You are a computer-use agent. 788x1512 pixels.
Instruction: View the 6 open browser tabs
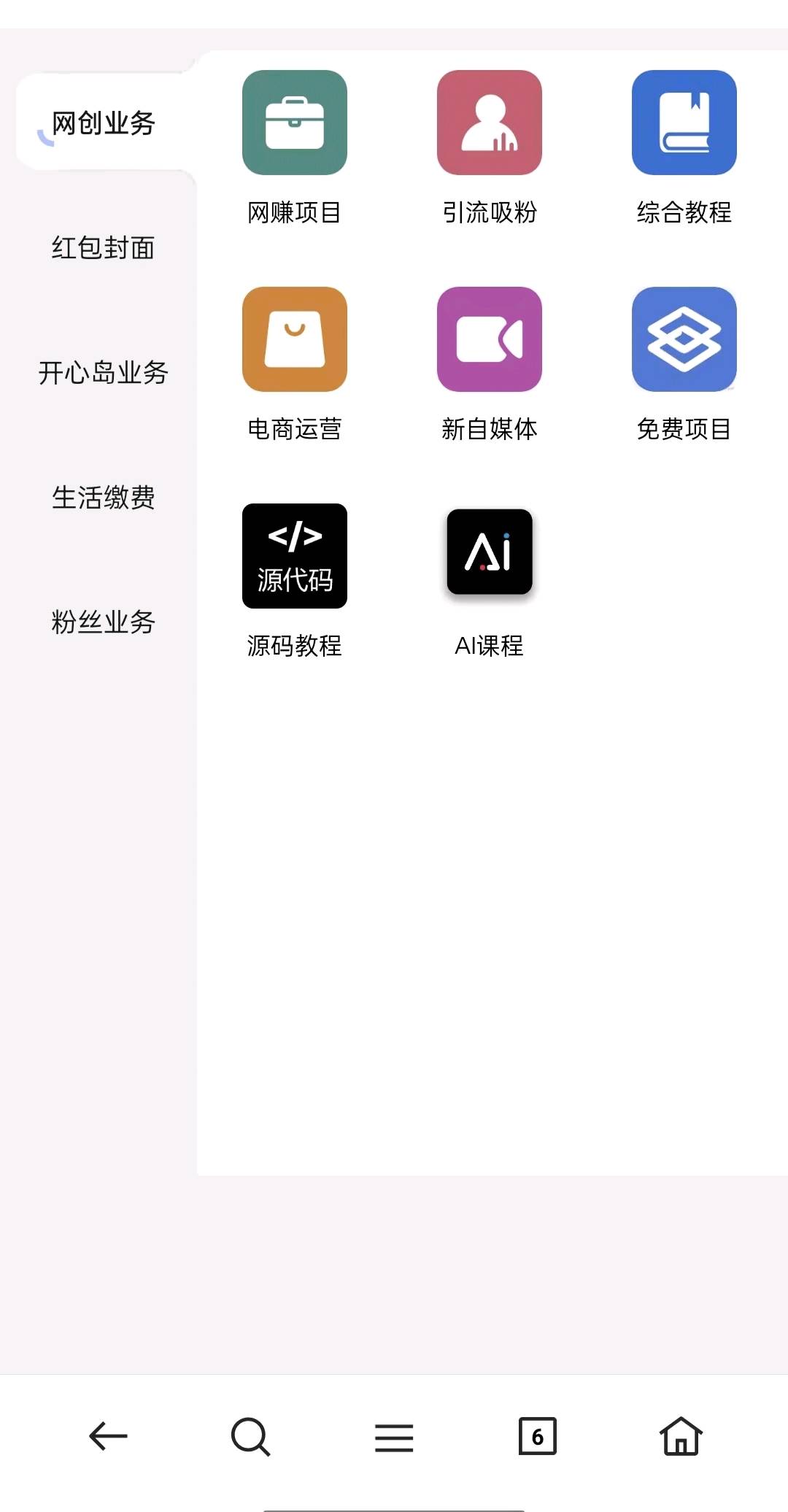point(538,1436)
